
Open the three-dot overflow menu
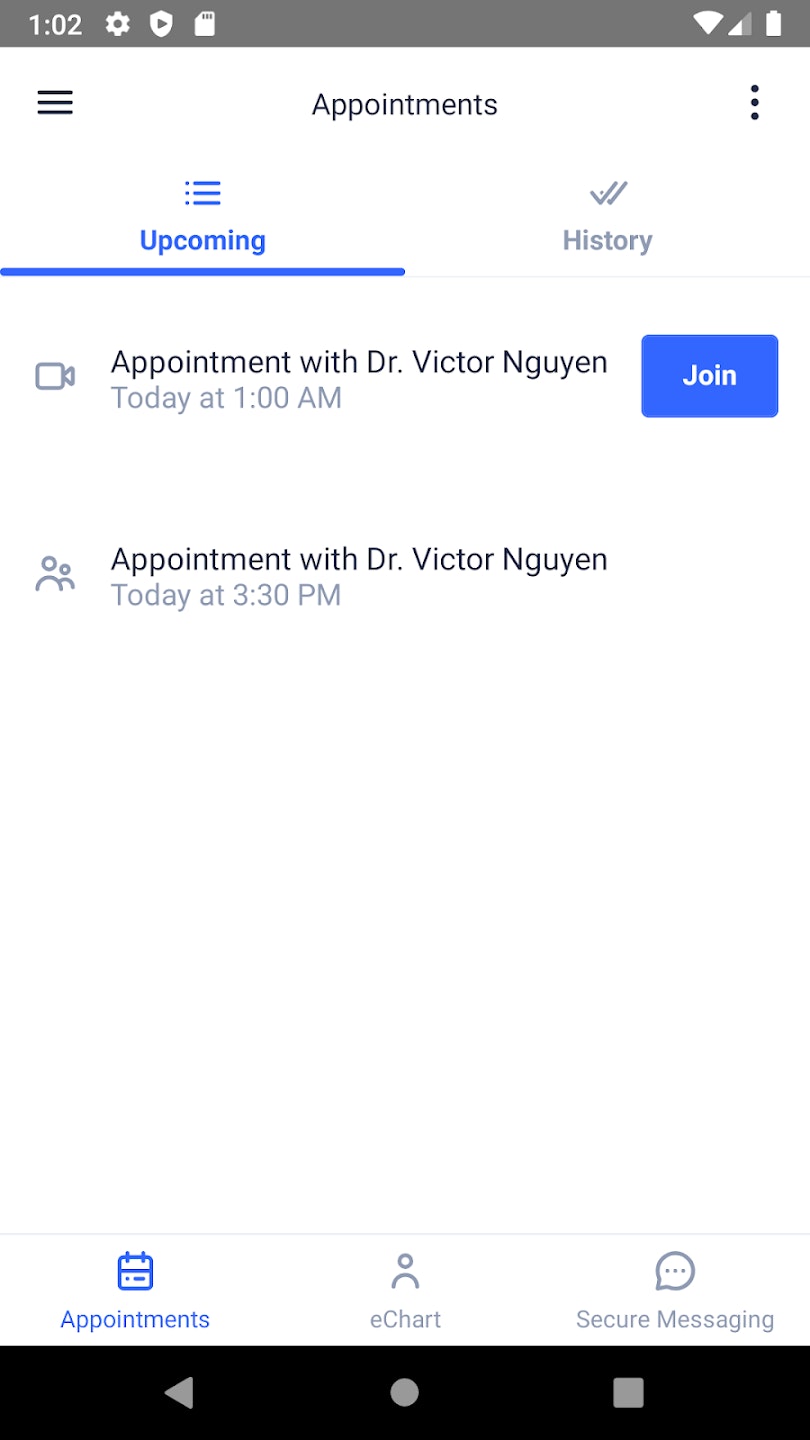pos(754,103)
